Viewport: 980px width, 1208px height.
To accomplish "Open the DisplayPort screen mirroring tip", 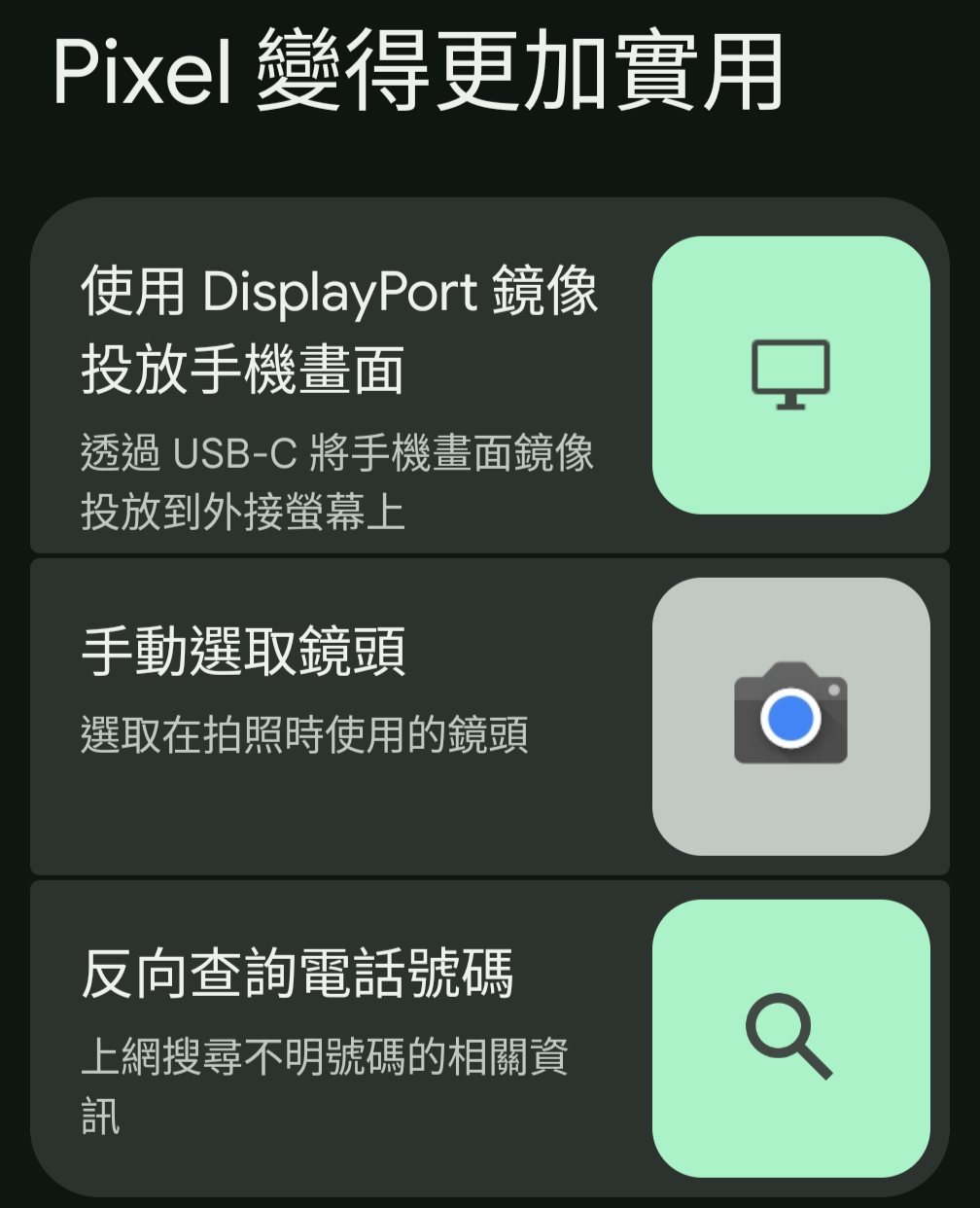I will 489,375.
